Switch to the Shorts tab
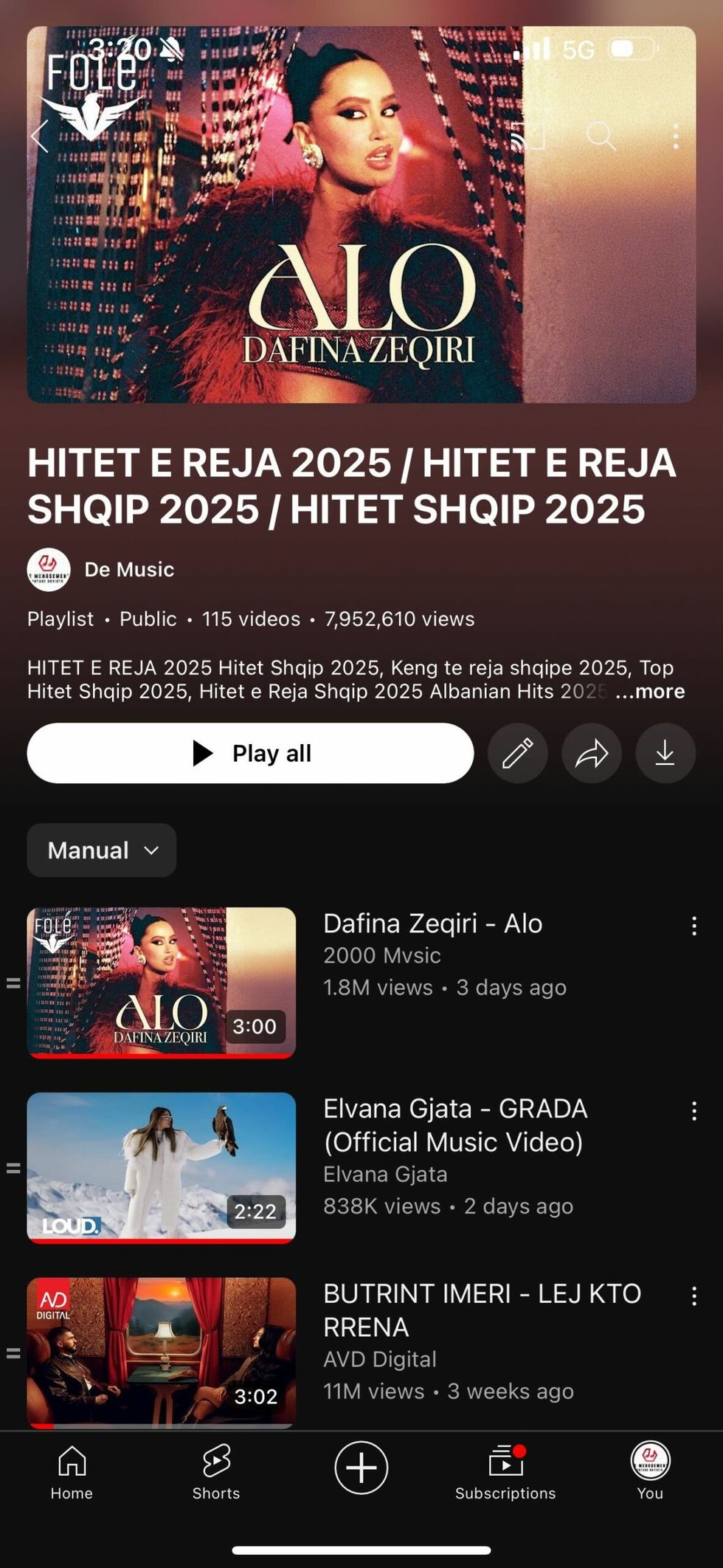The image size is (723, 1568). coord(216,1471)
